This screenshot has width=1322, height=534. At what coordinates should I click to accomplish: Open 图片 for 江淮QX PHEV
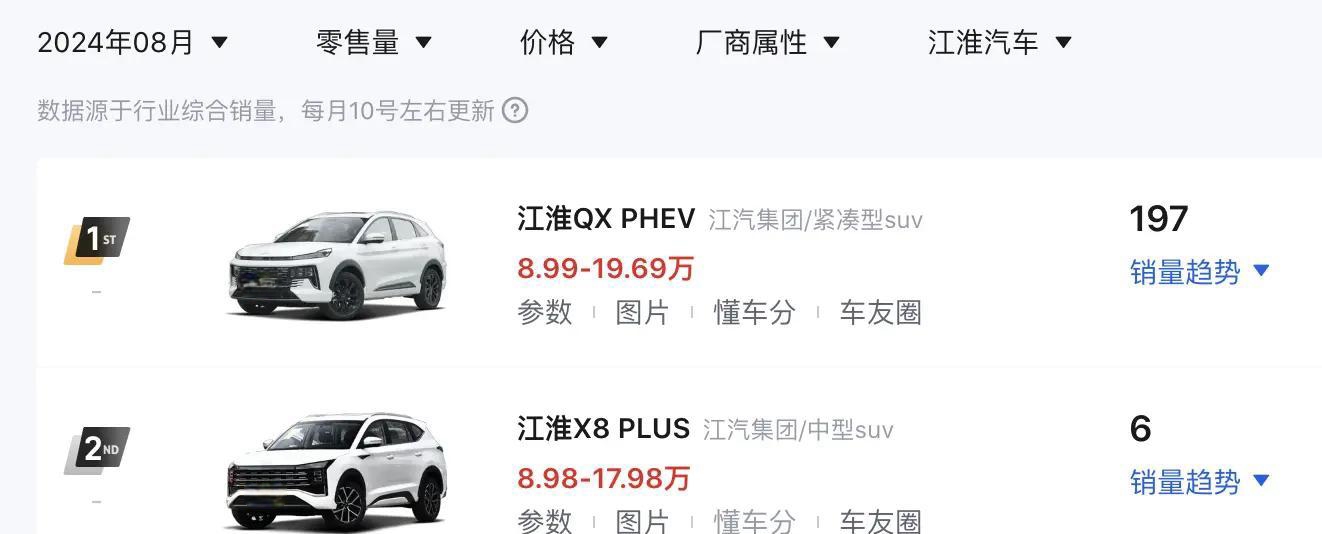coord(642,312)
